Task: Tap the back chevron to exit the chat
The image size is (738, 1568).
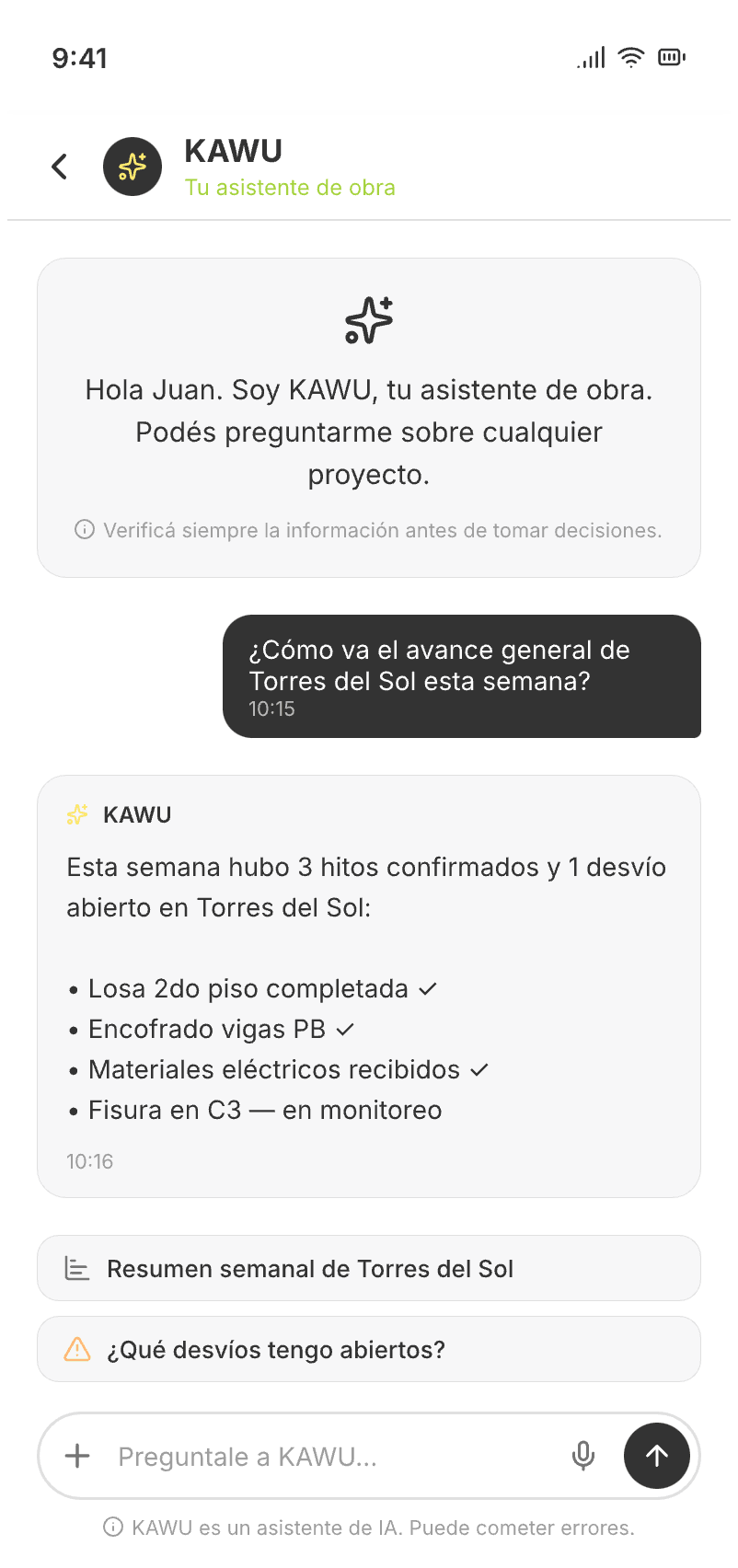Action: click(x=59, y=167)
